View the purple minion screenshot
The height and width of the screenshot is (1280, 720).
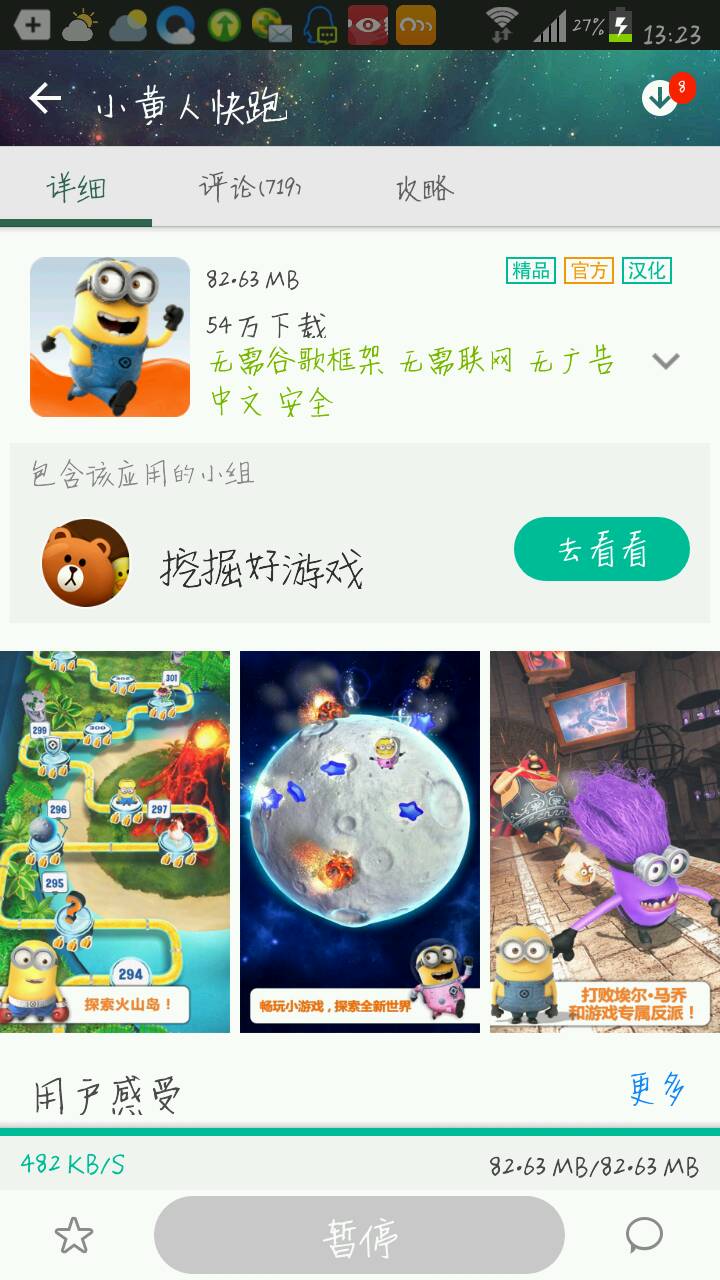coord(605,842)
